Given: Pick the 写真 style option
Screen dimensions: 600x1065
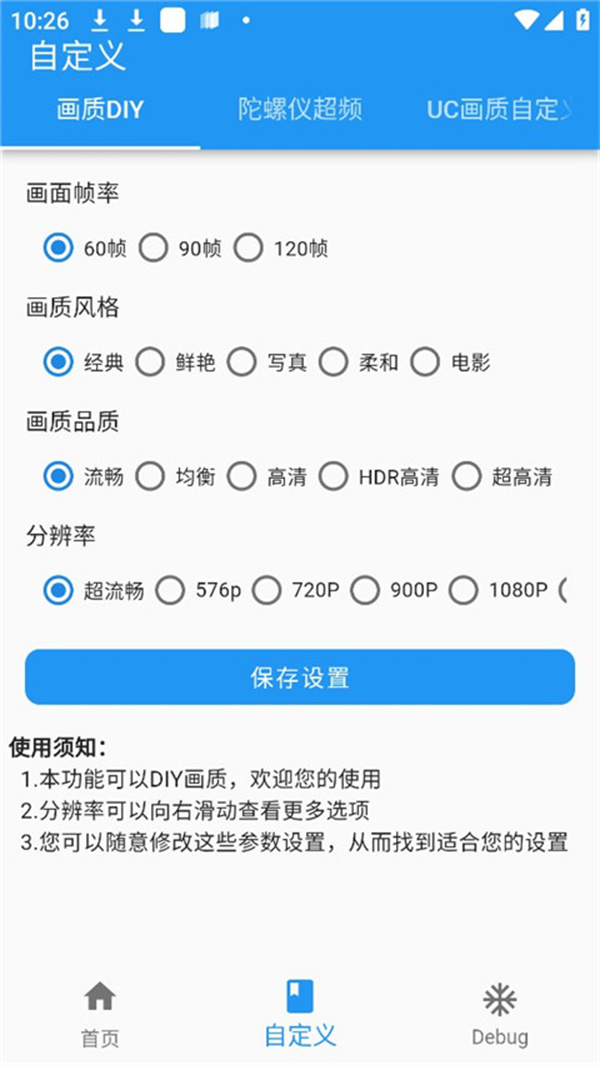Looking at the screenshot, I should (268, 363).
